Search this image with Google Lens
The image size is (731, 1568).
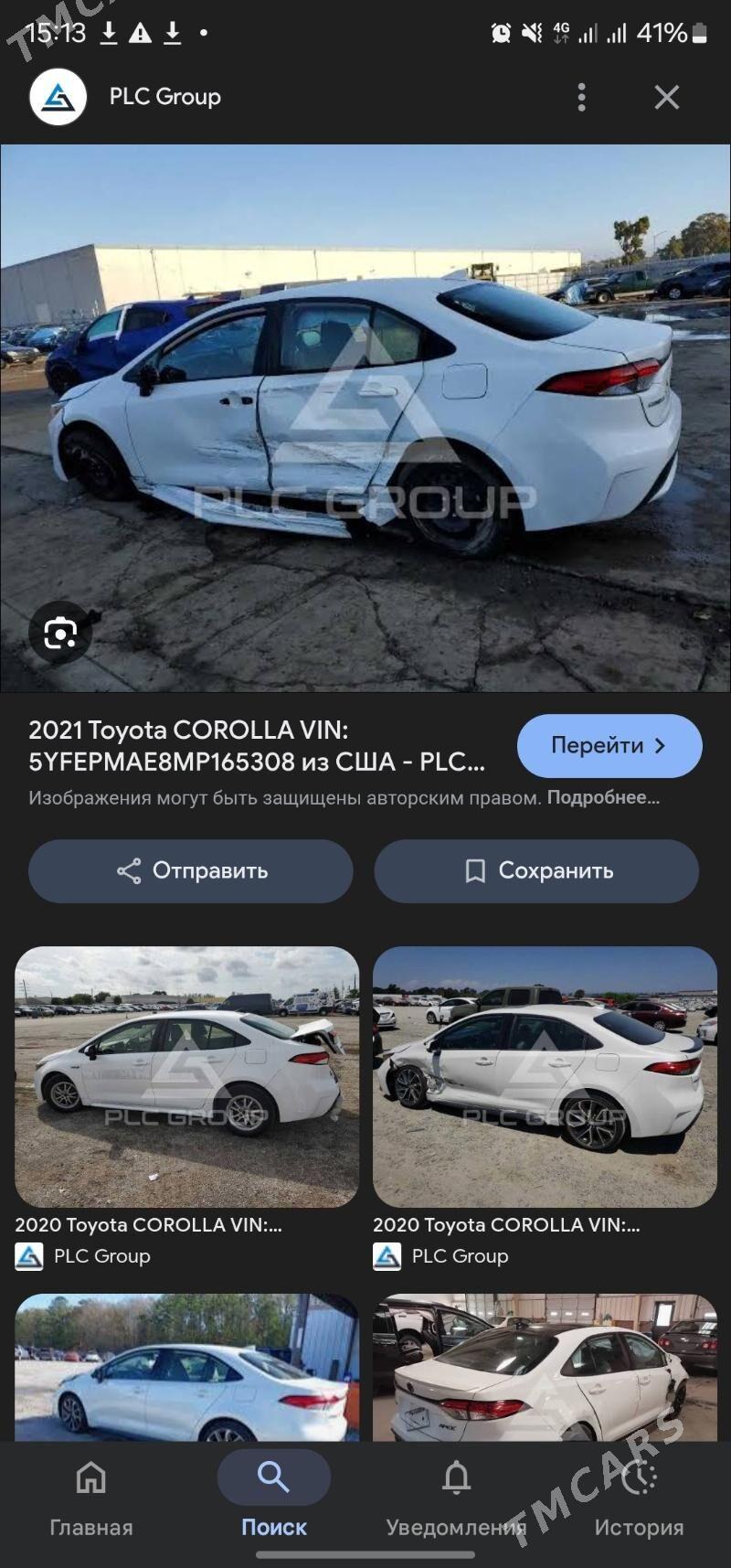pyautogui.click(x=60, y=632)
